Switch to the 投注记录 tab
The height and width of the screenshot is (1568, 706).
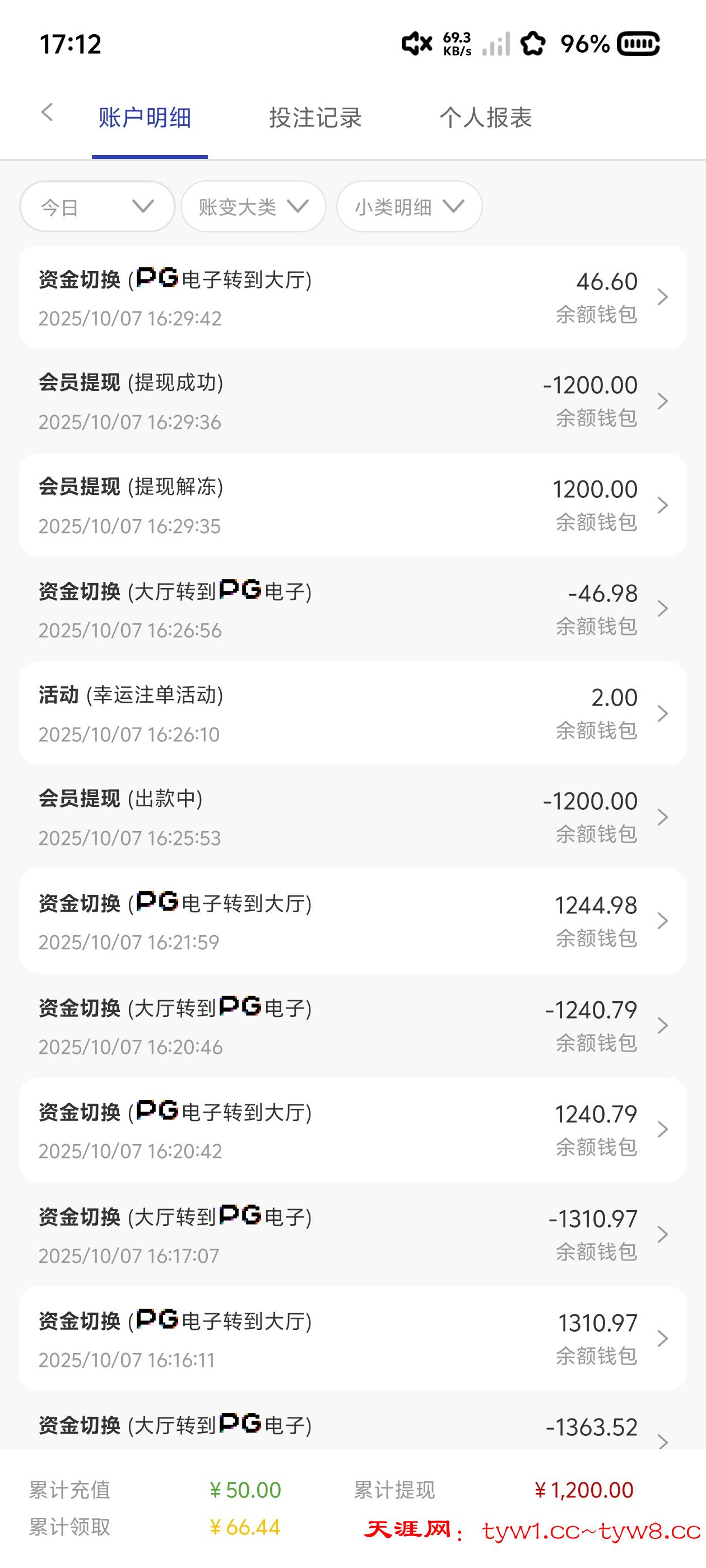[x=315, y=118]
